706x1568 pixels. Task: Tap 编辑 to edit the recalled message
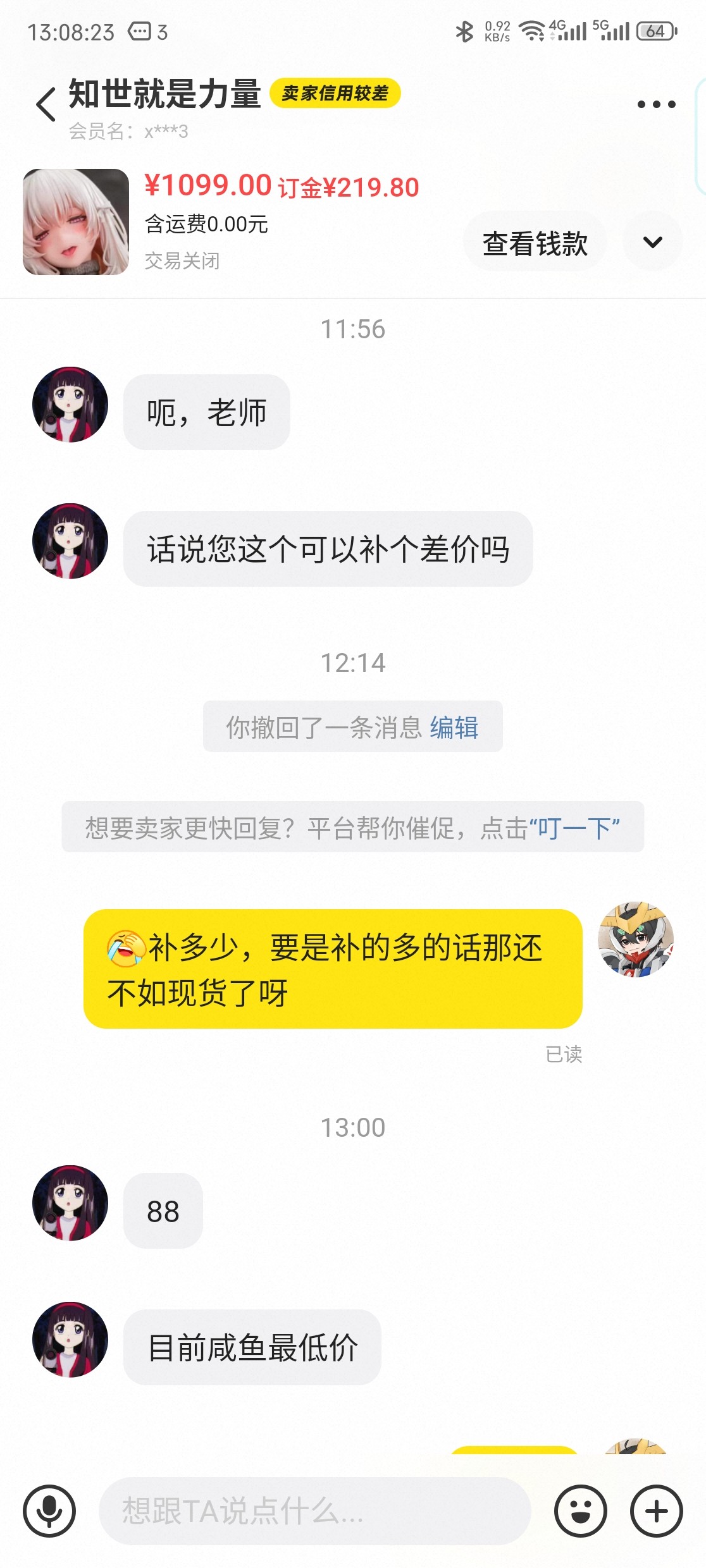[454, 727]
